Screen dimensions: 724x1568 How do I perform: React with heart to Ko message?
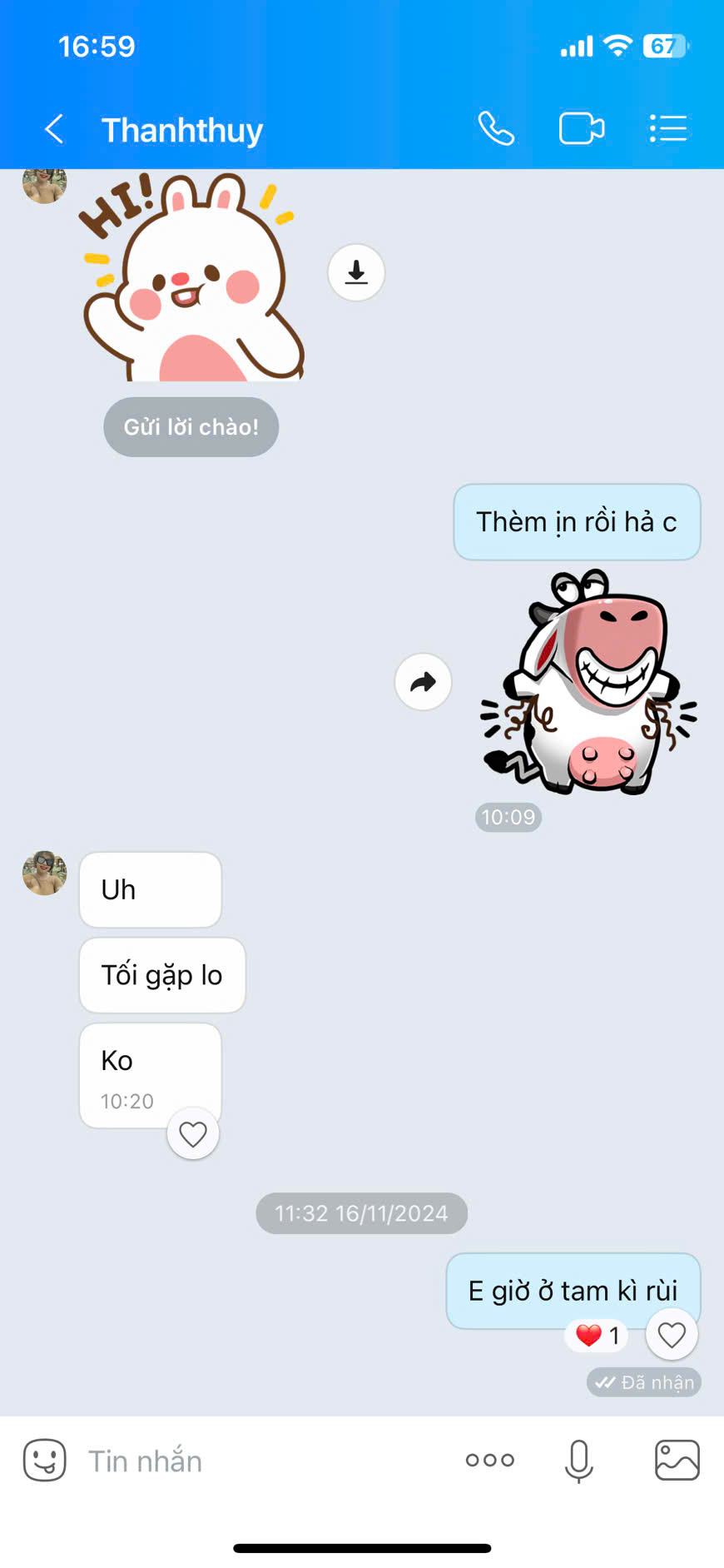tap(193, 1134)
